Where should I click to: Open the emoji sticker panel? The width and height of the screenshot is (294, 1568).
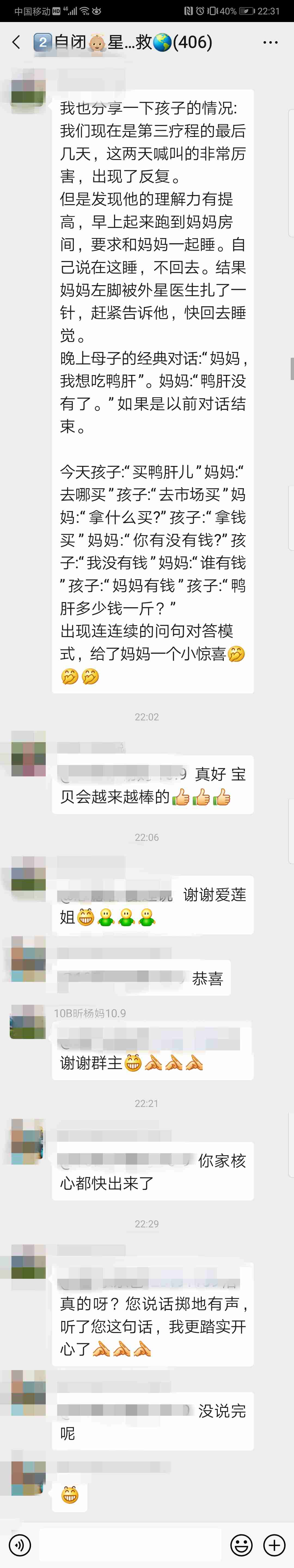tap(241, 1544)
